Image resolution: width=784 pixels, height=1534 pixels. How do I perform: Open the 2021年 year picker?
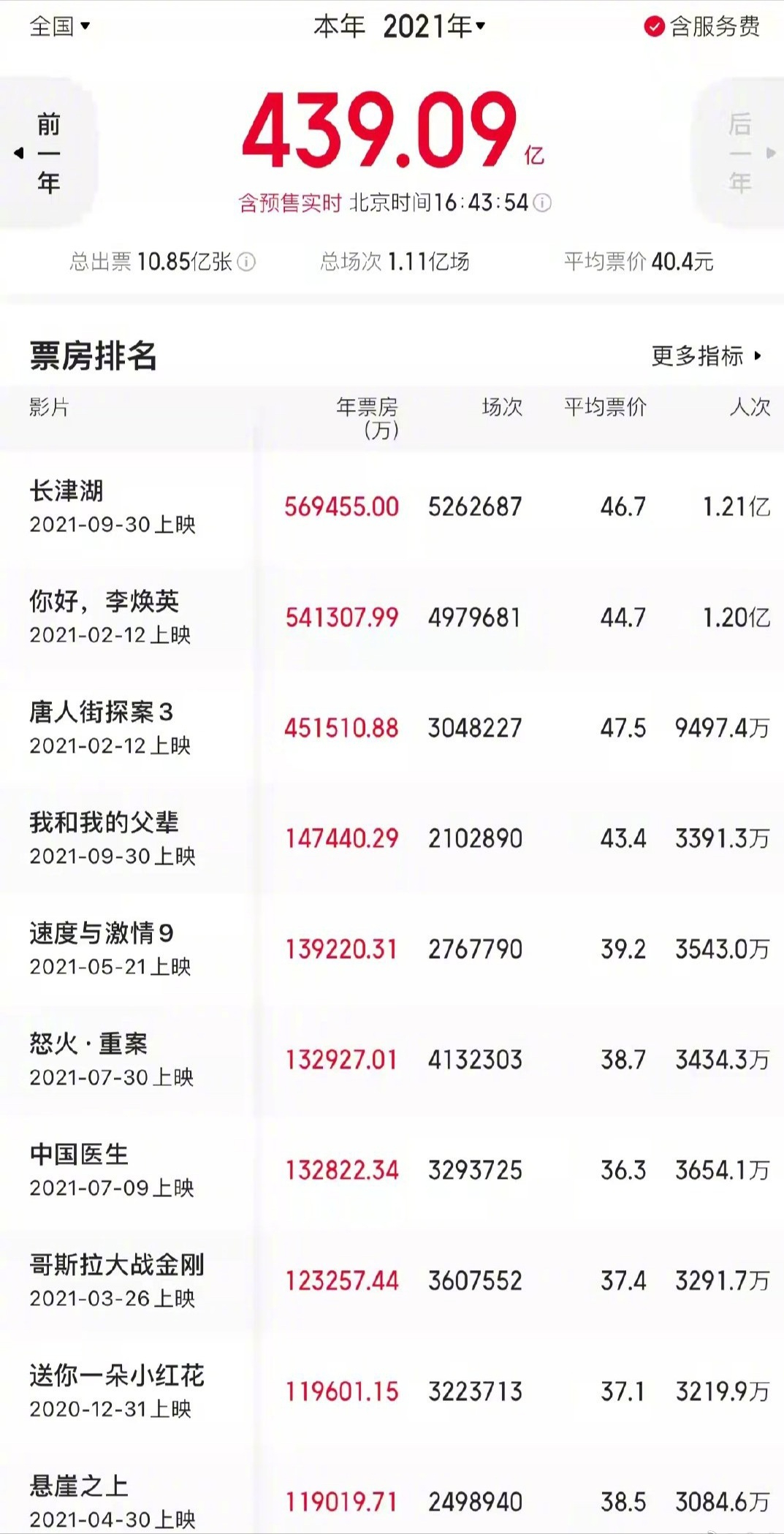[434, 27]
